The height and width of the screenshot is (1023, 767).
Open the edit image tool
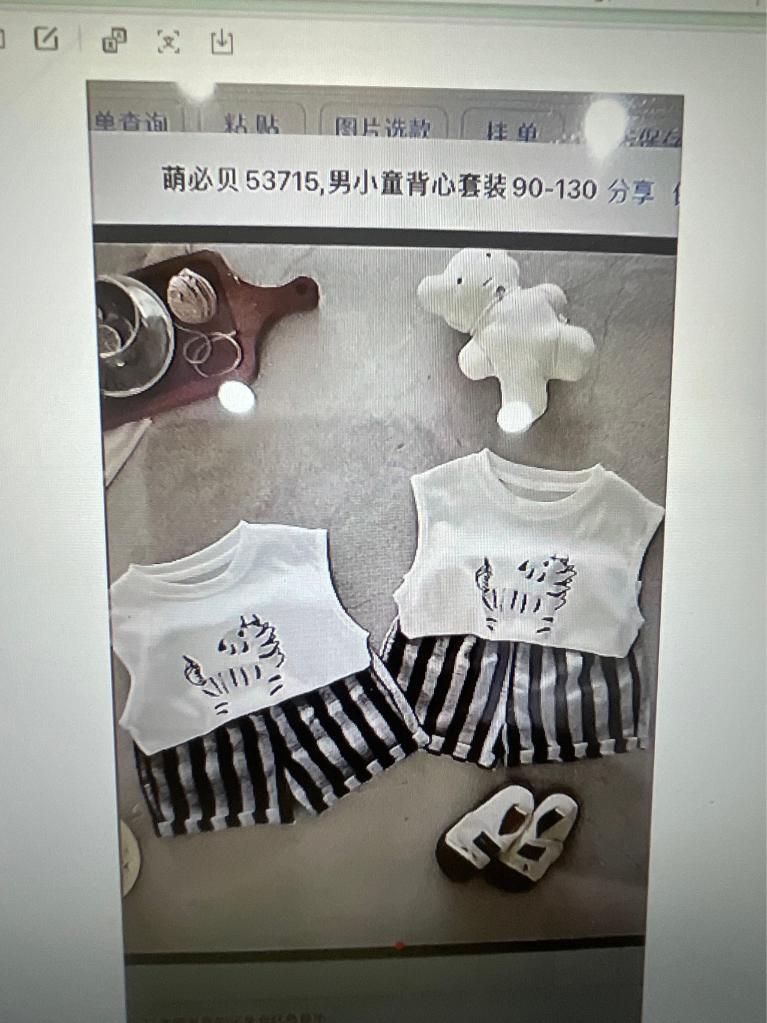pos(46,39)
